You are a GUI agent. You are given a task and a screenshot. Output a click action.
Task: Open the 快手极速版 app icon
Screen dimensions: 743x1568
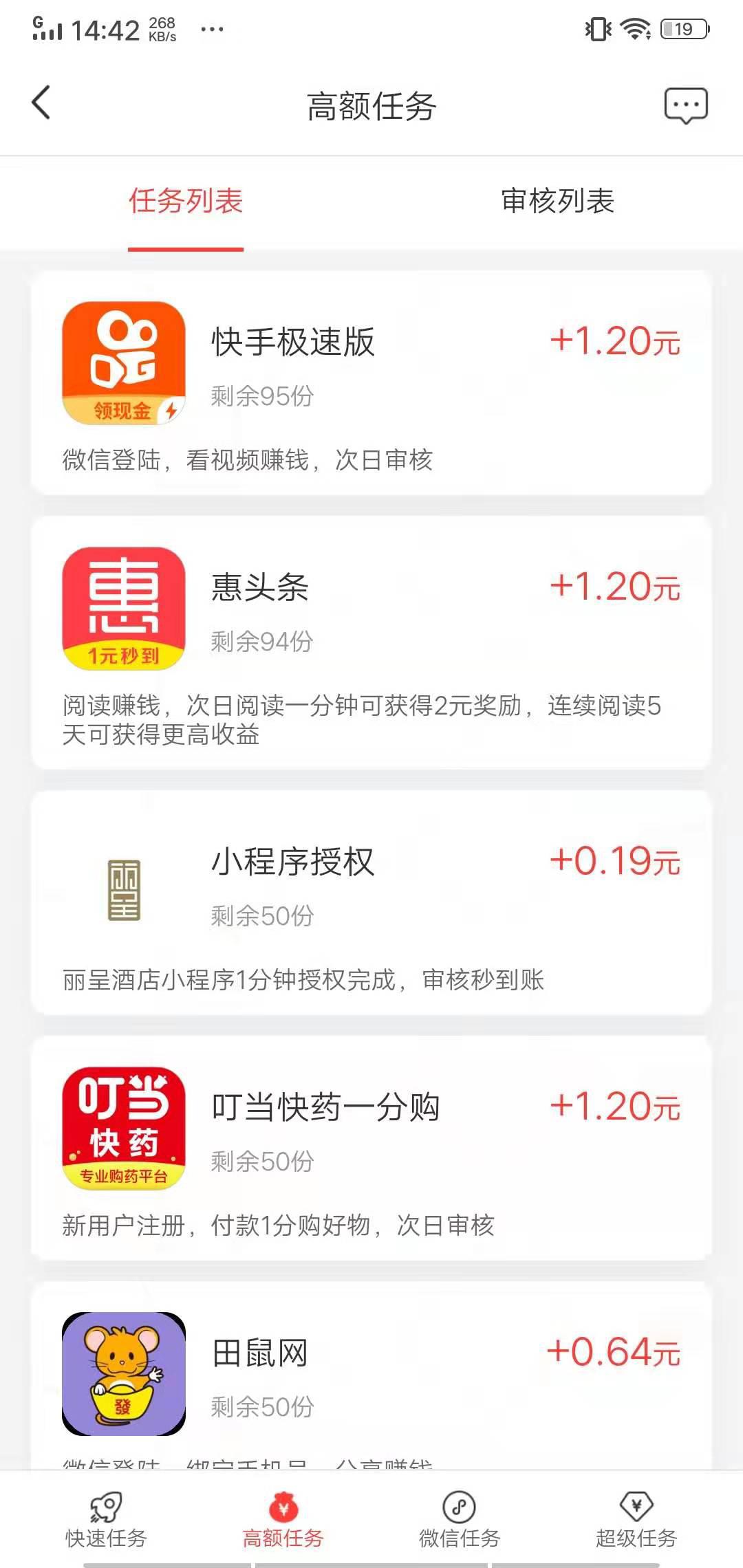(124, 364)
